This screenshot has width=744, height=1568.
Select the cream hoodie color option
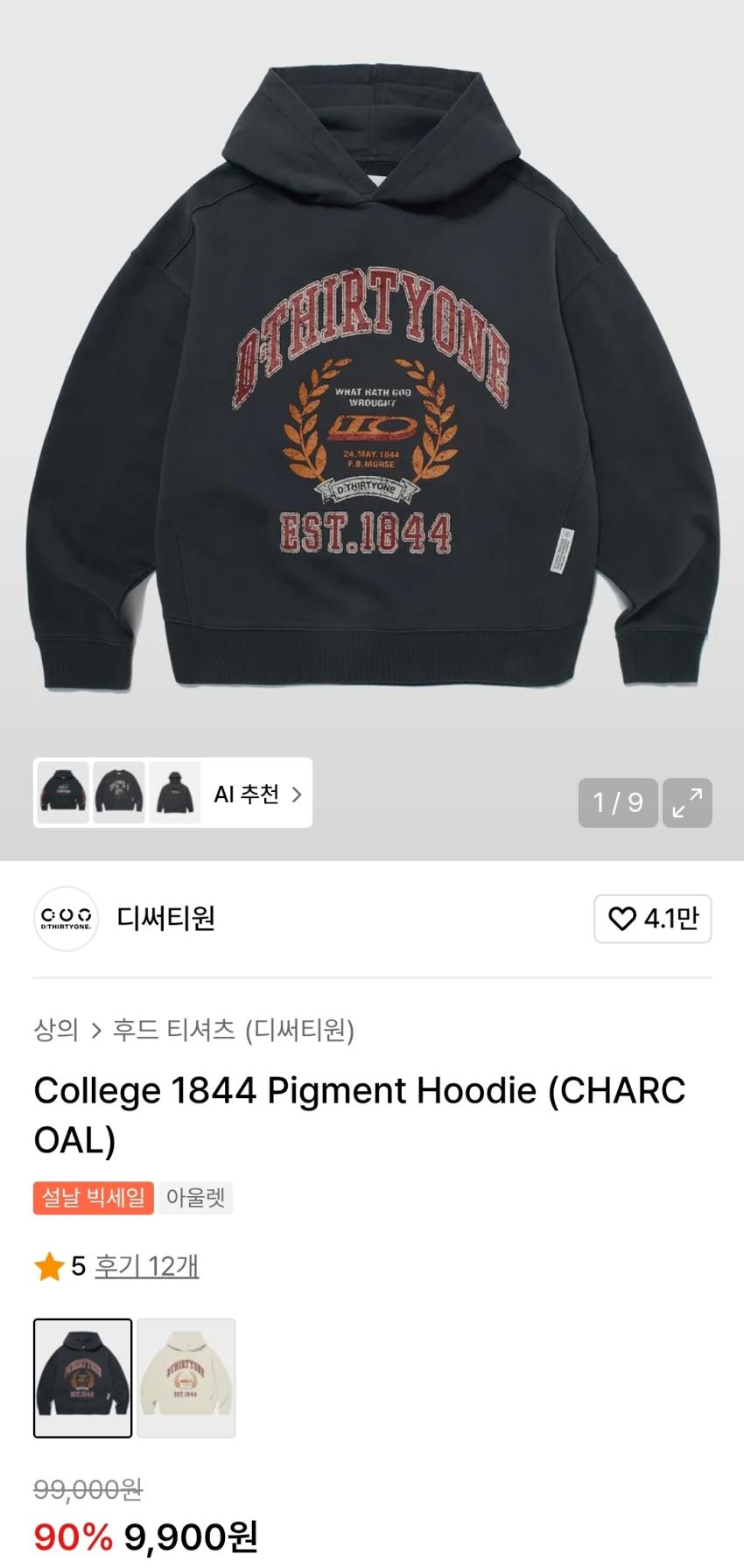click(186, 1378)
